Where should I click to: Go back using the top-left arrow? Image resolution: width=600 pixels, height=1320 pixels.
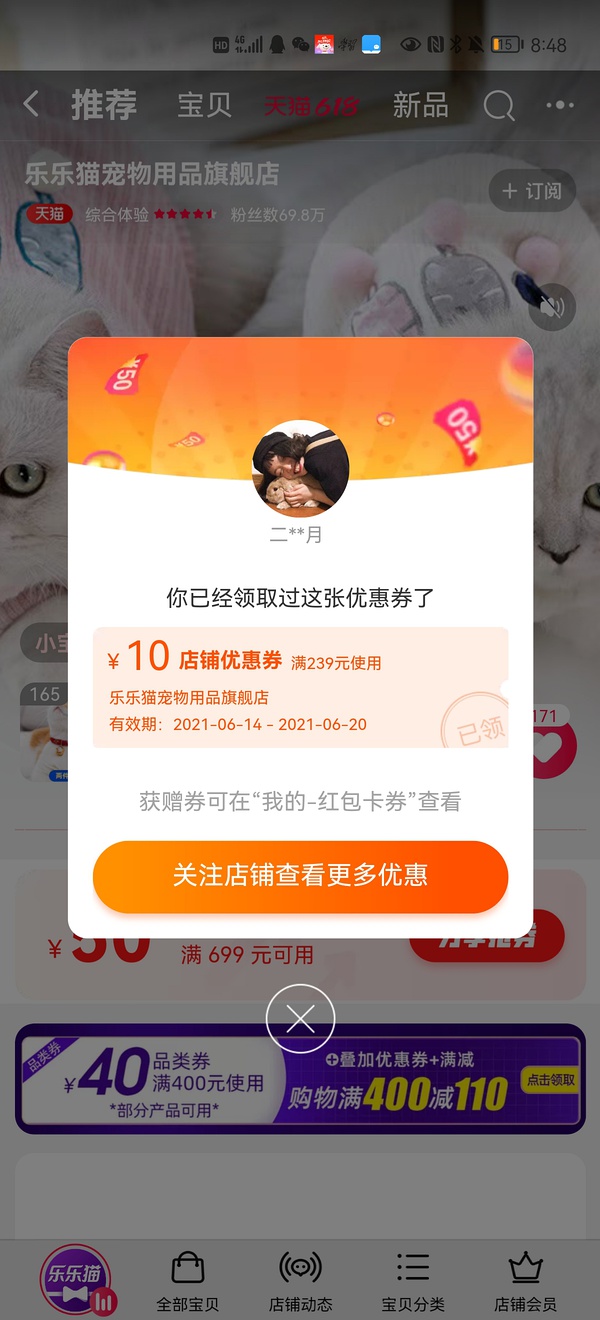tap(31, 104)
